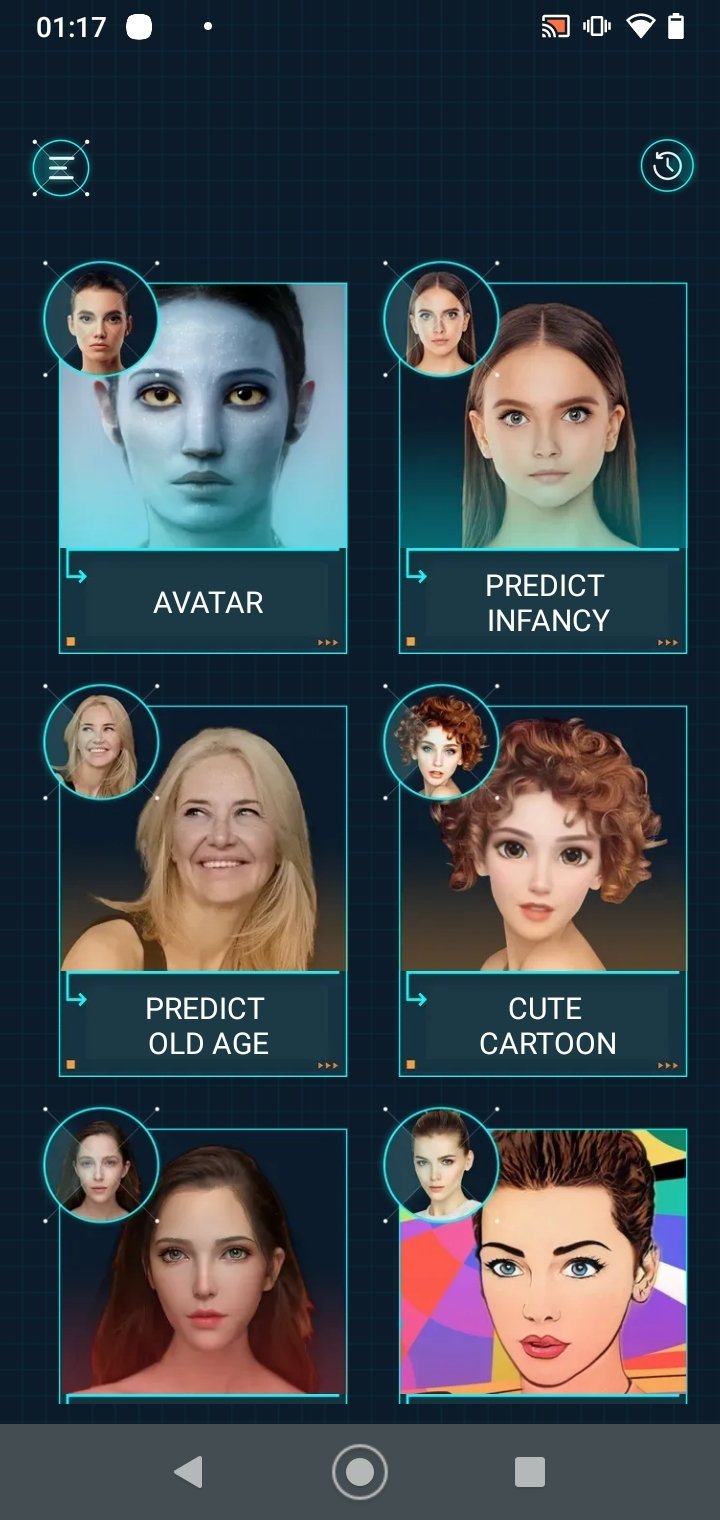Tap the system home button

360,1472
